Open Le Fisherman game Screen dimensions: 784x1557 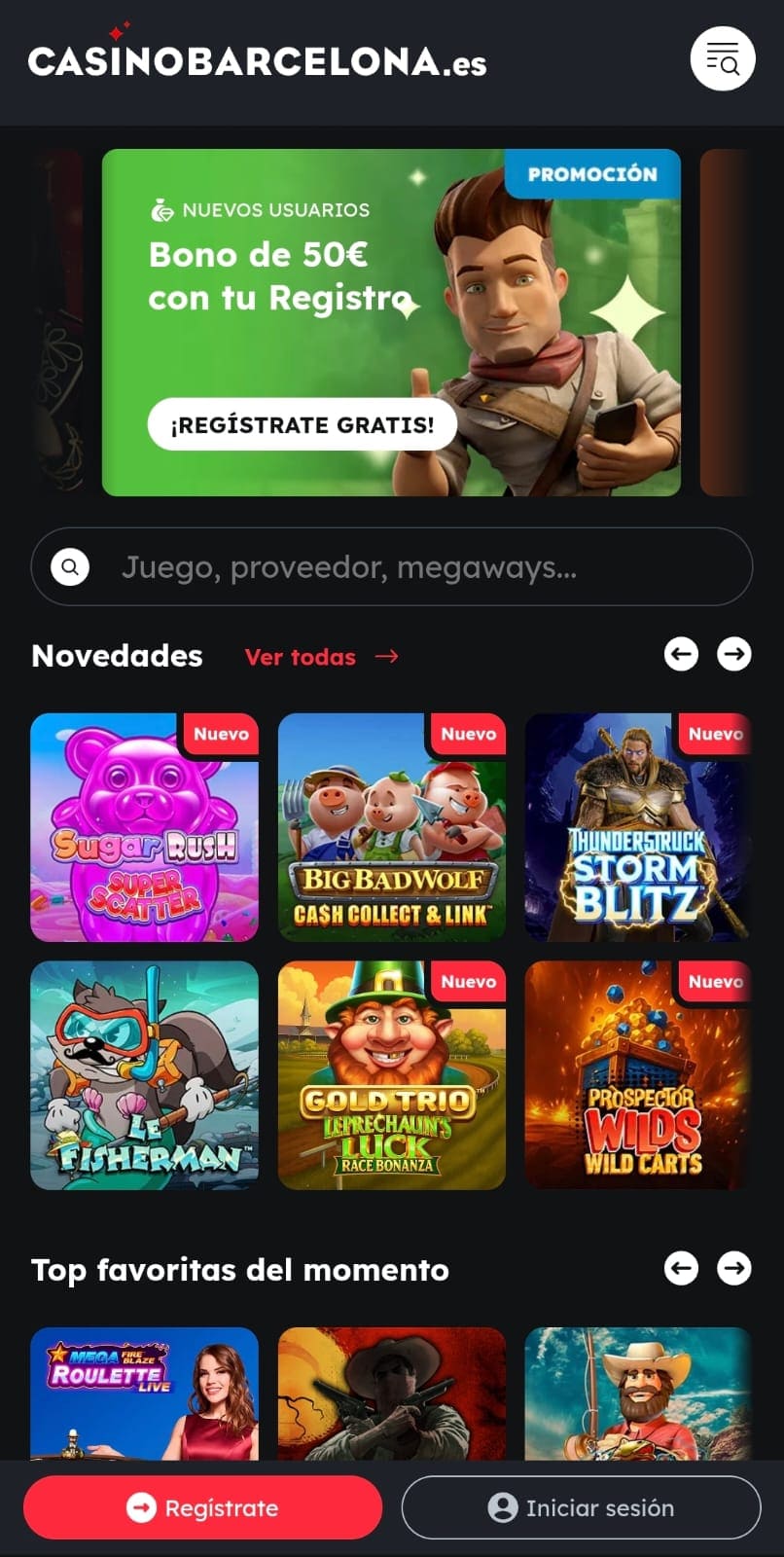[x=144, y=1075]
